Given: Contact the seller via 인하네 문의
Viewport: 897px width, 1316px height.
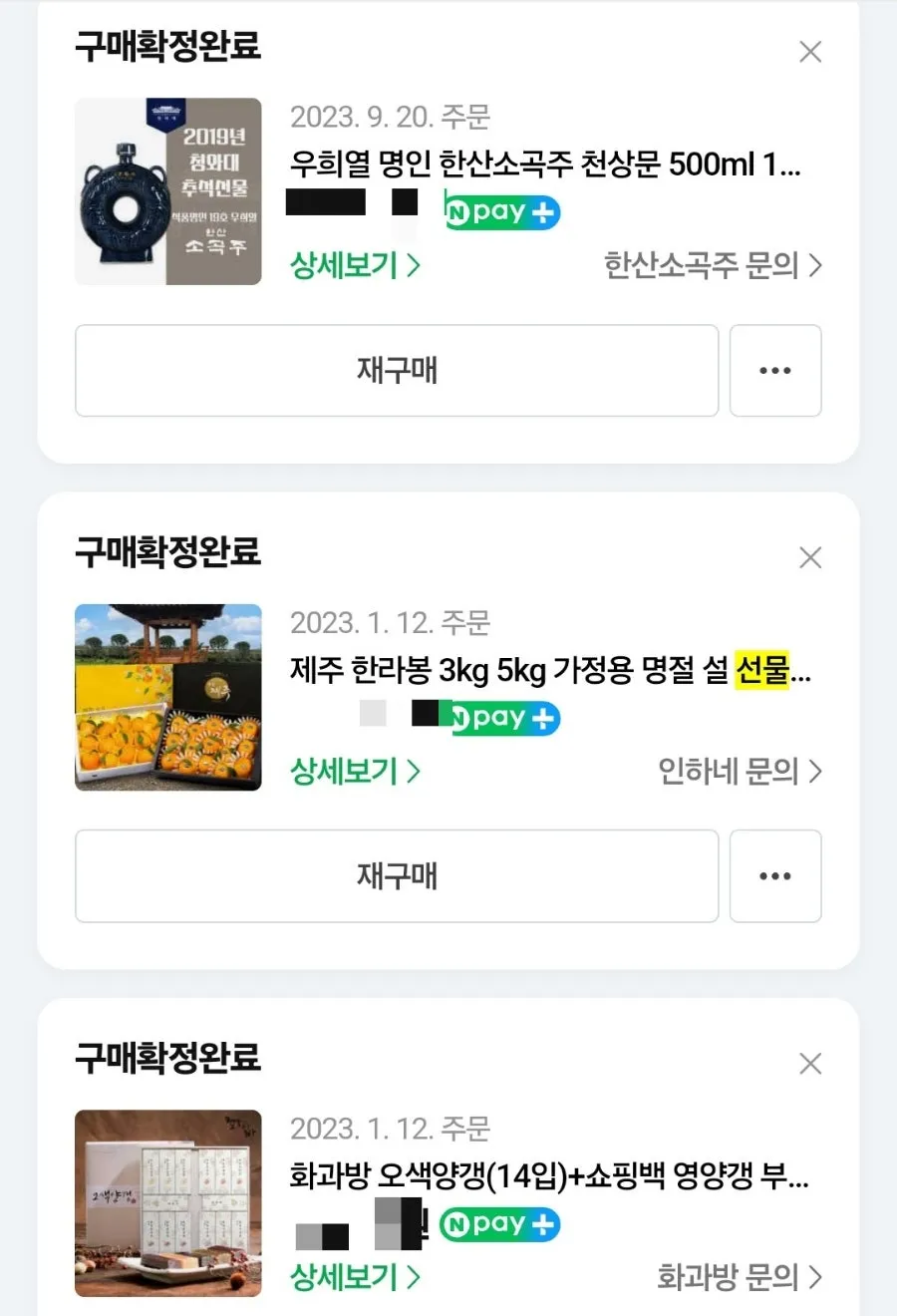Looking at the screenshot, I should click(x=740, y=771).
